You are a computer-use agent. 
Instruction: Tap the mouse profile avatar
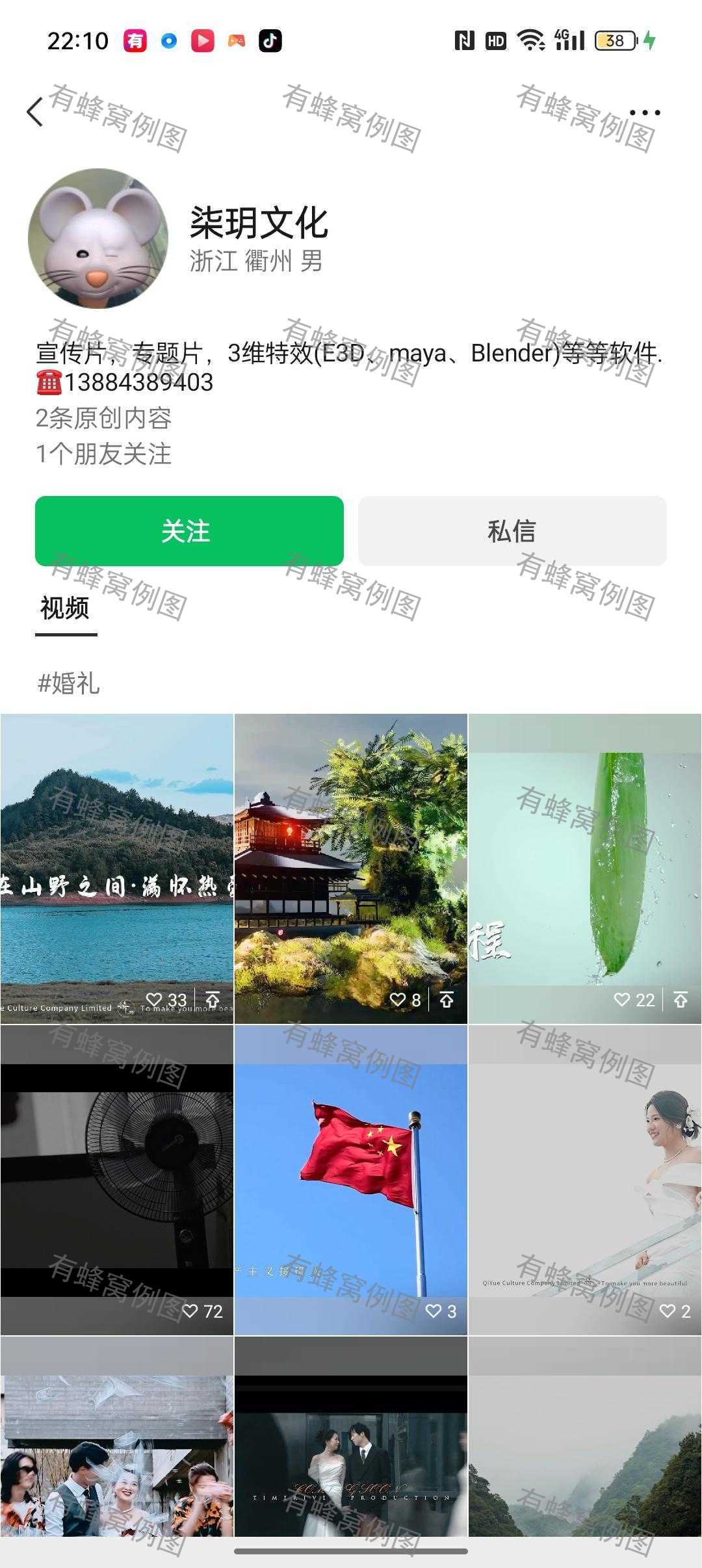pyautogui.click(x=98, y=239)
